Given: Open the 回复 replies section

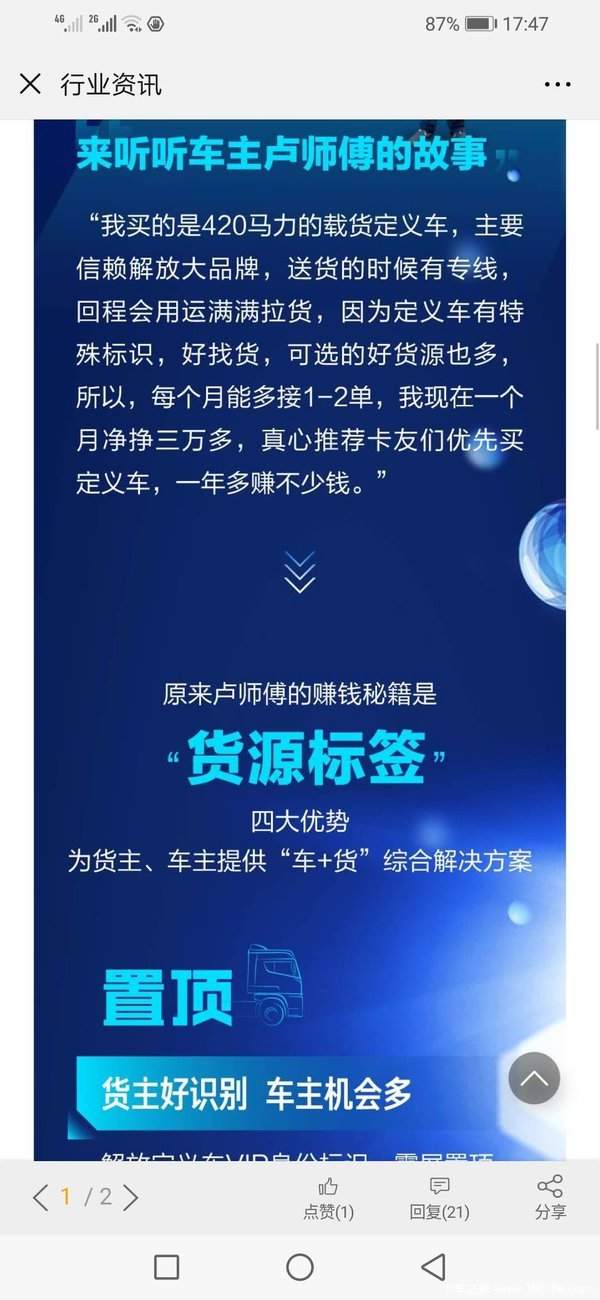Looking at the screenshot, I should pyautogui.click(x=439, y=1197).
